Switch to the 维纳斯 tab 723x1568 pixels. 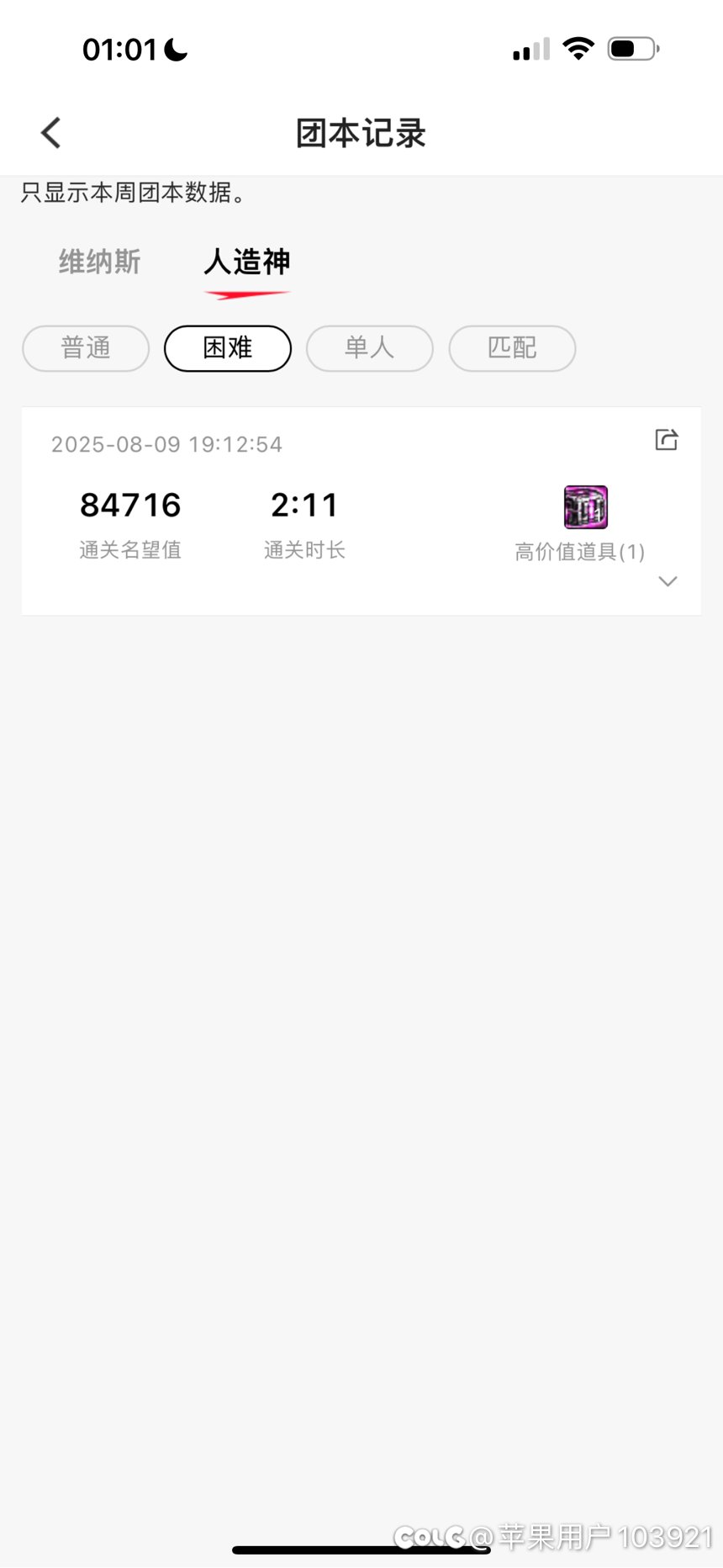point(99,262)
